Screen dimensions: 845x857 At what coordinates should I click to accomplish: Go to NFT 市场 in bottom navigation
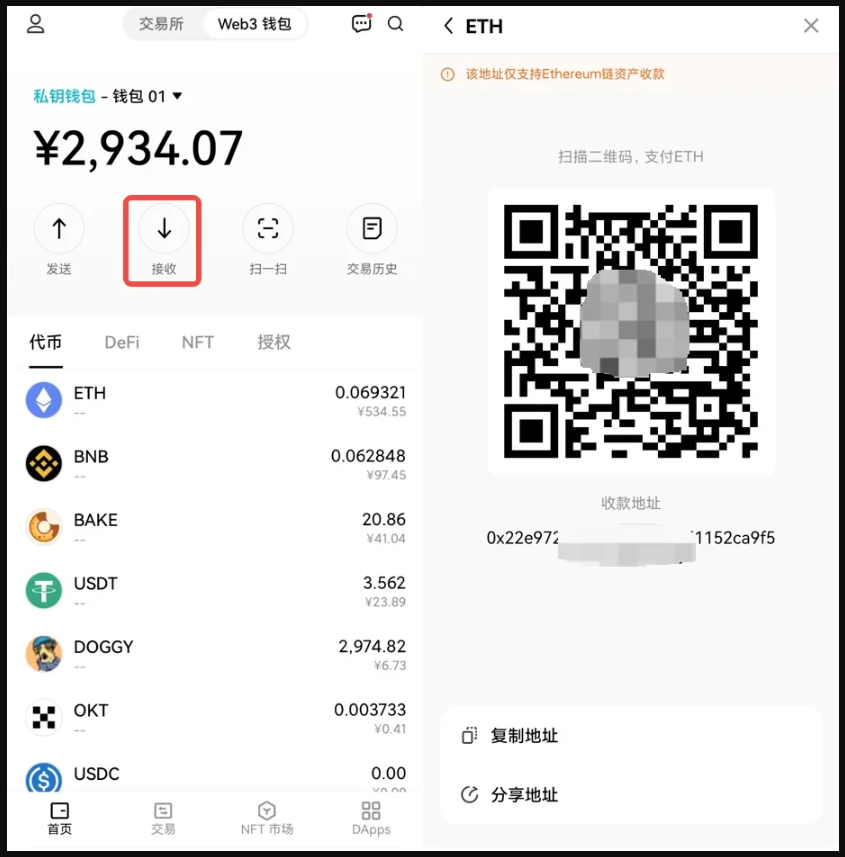pyautogui.click(x=267, y=817)
